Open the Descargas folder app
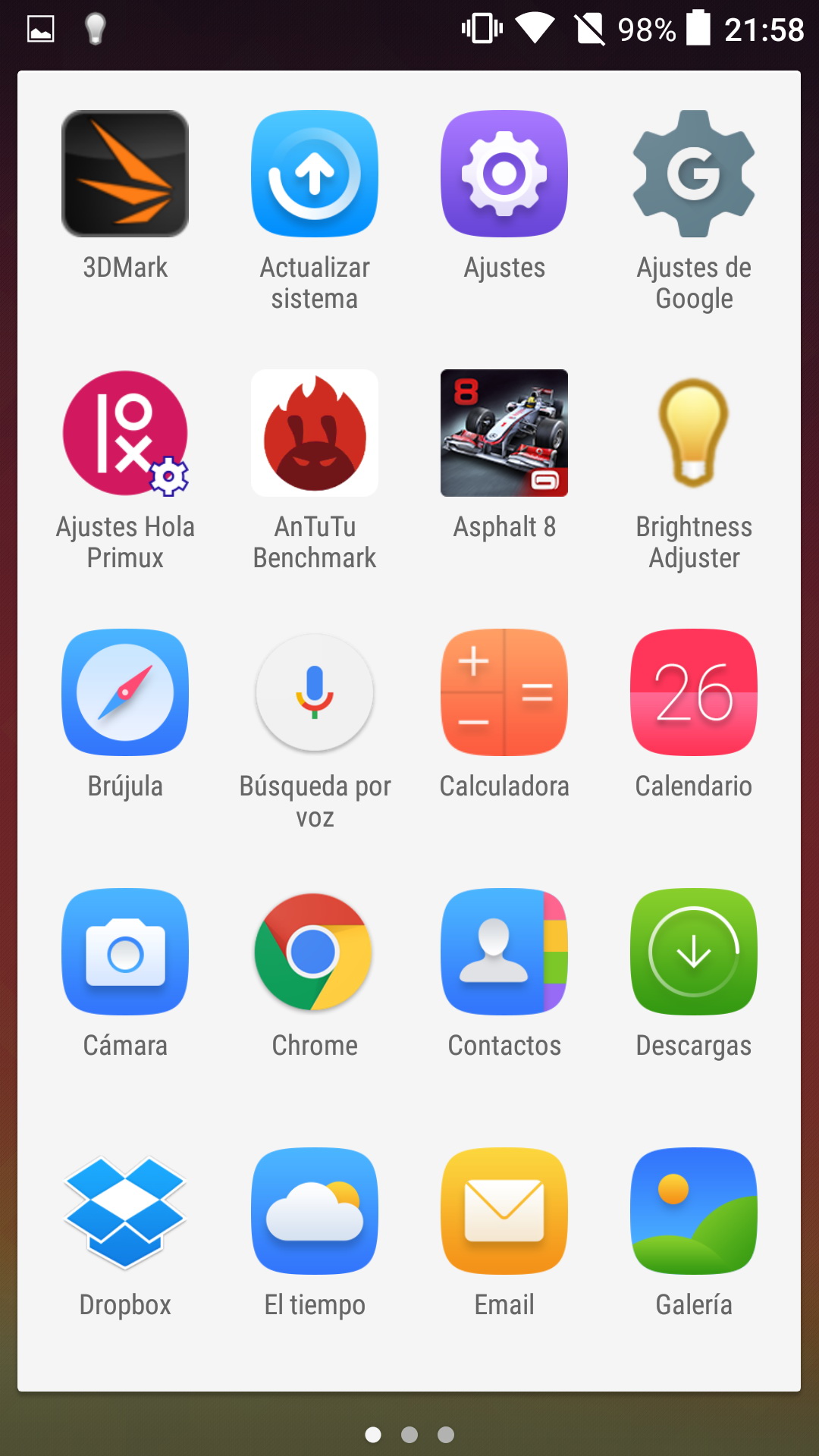819x1456 pixels. (694, 952)
